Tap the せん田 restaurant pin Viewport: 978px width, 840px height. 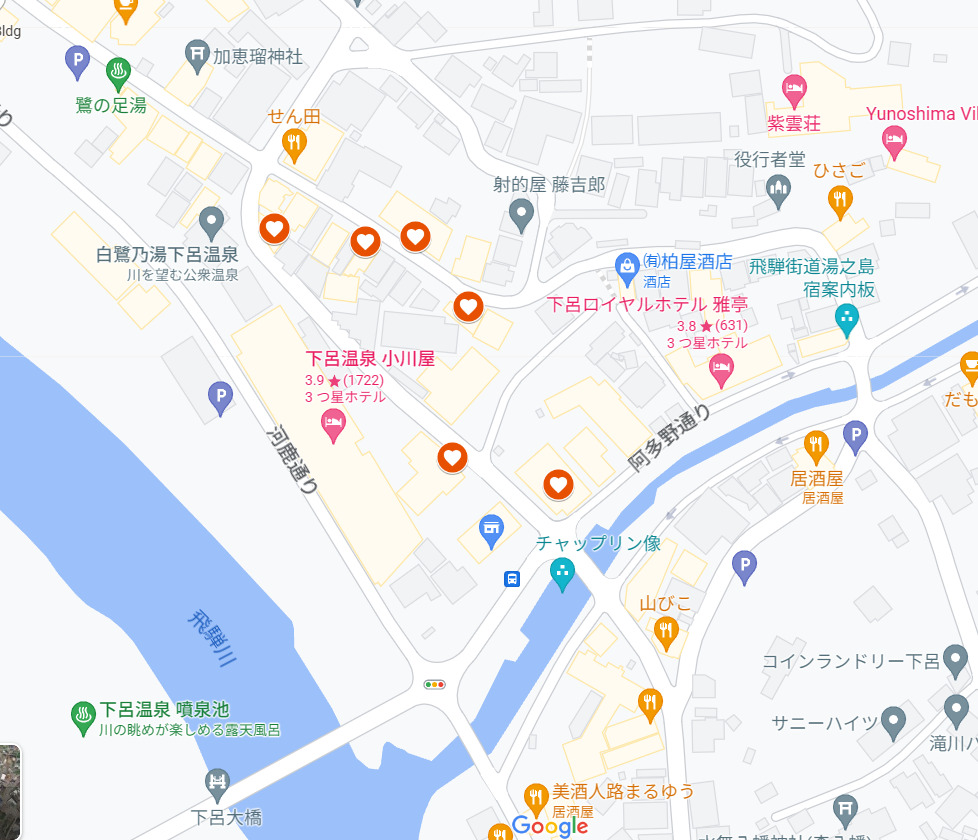tap(293, 143)
